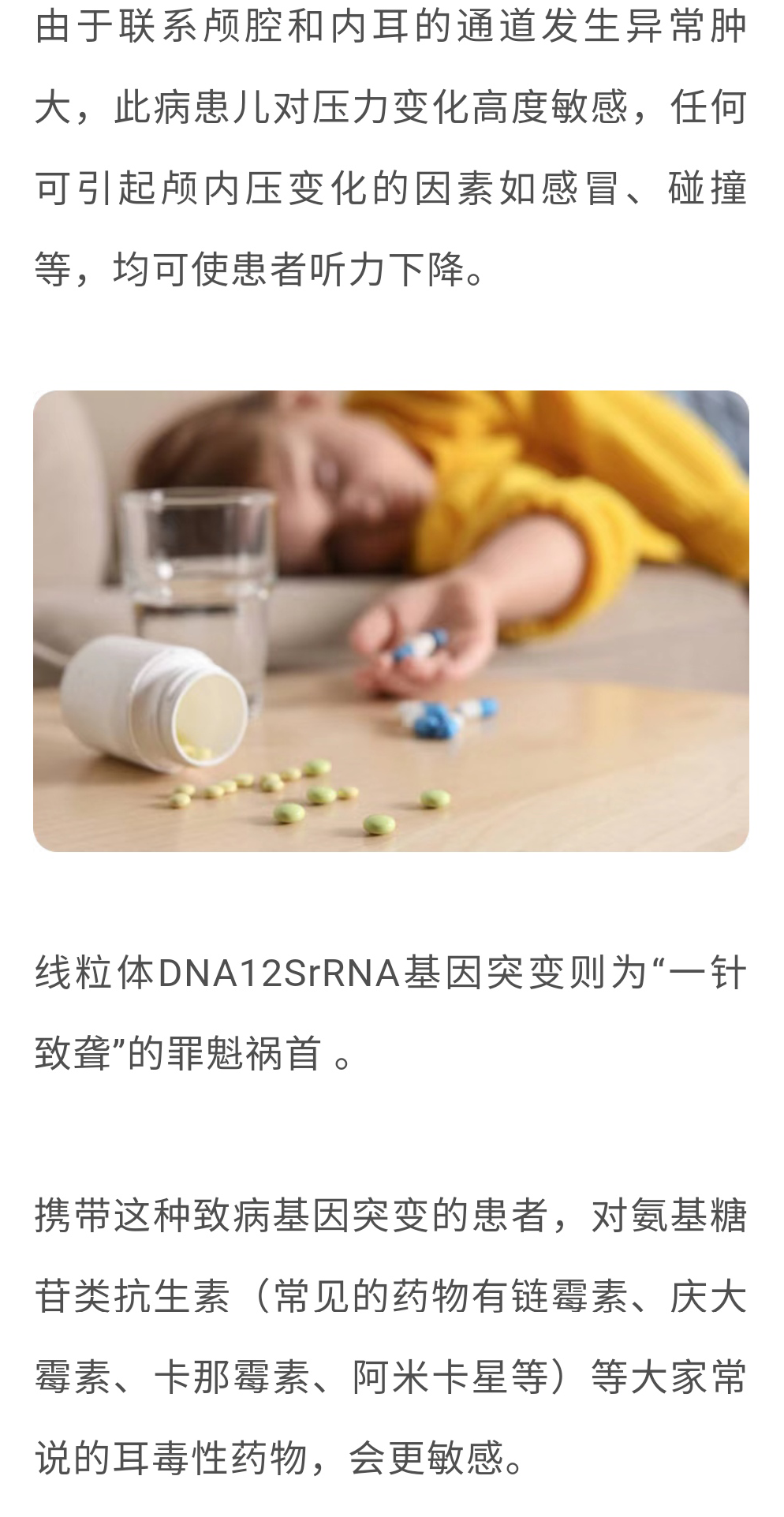The image size is (784, 1517).
Task: Open the pills and sleeping child photo
Action: (391, 621)
